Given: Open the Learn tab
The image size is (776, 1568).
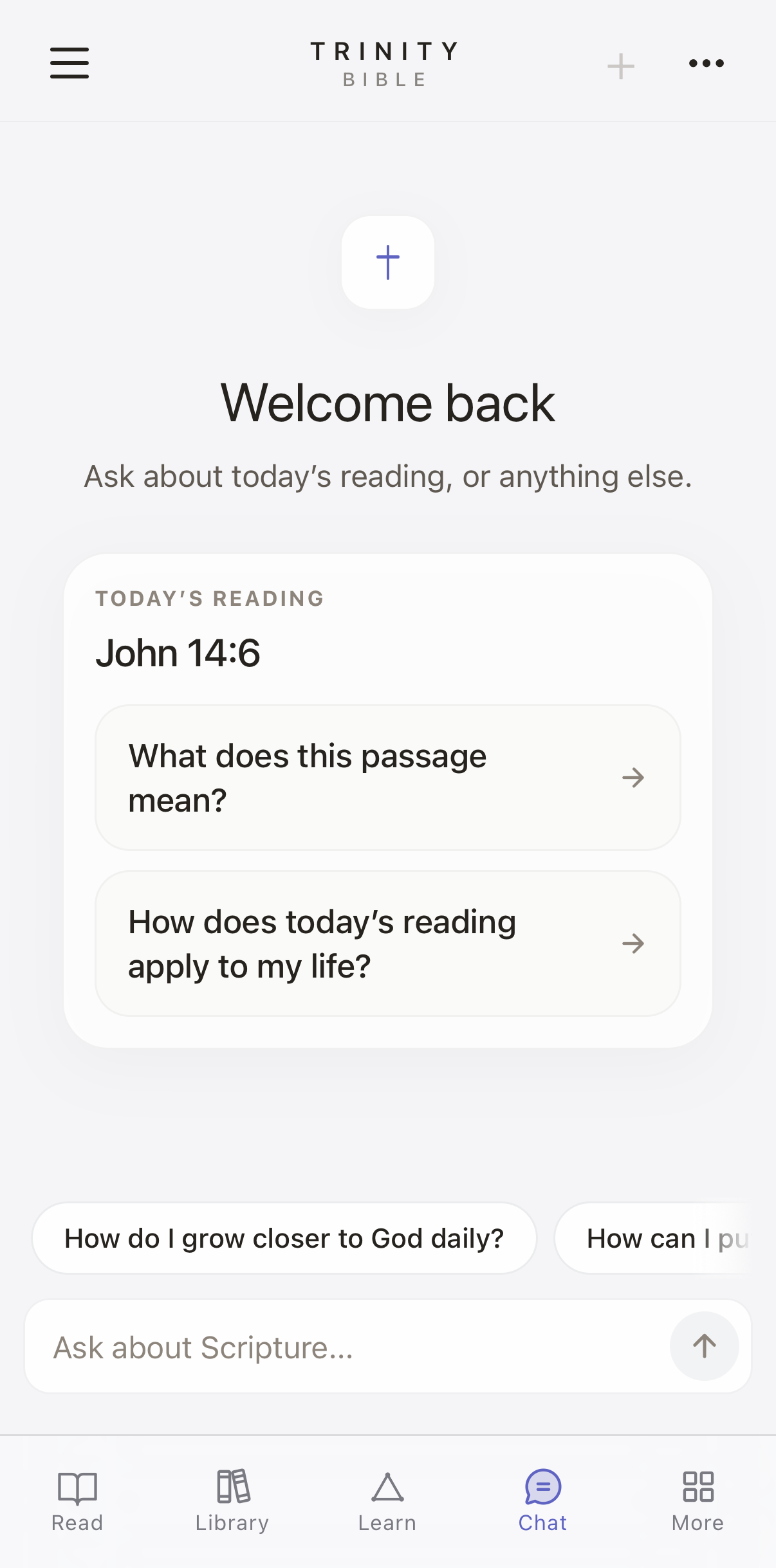Looking at the screenshot, I should coord(387,1500).
